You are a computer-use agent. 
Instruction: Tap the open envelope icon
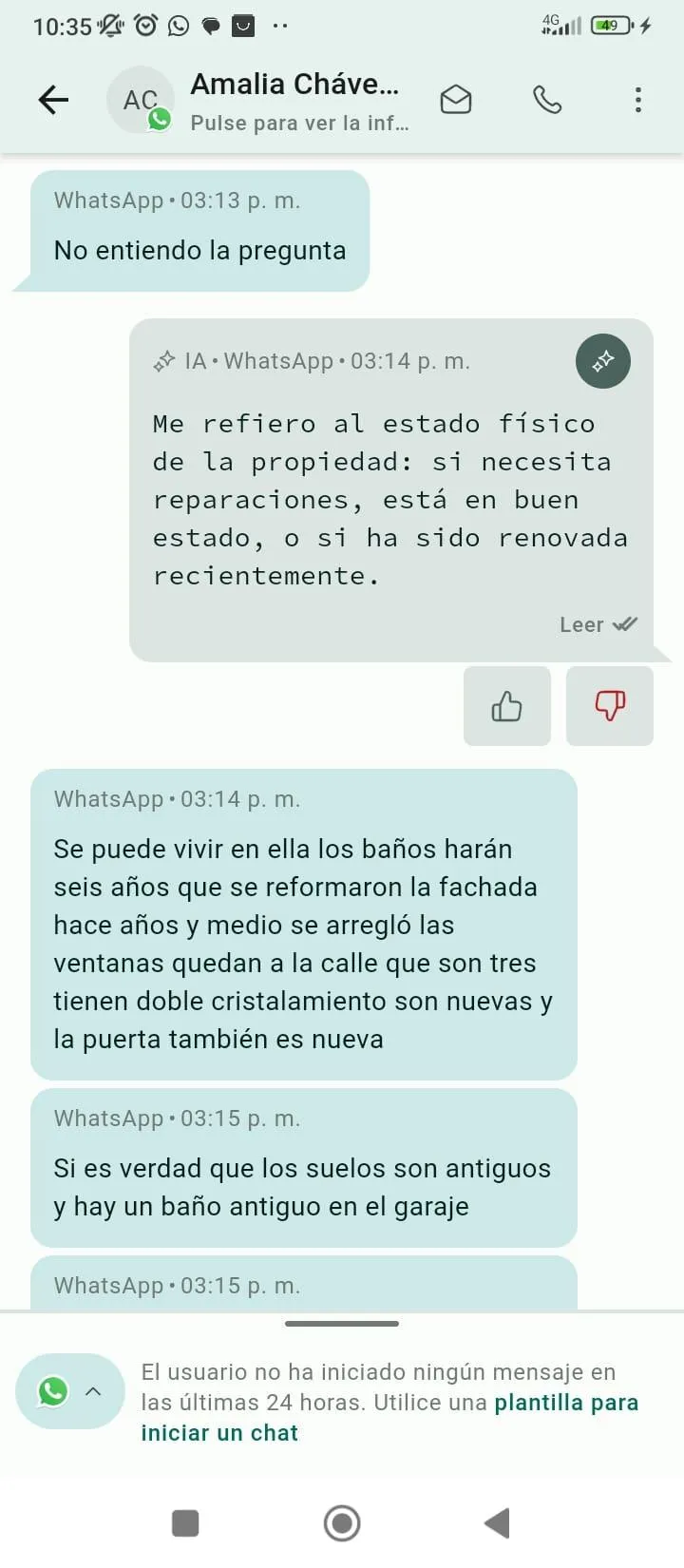(456, 100)
